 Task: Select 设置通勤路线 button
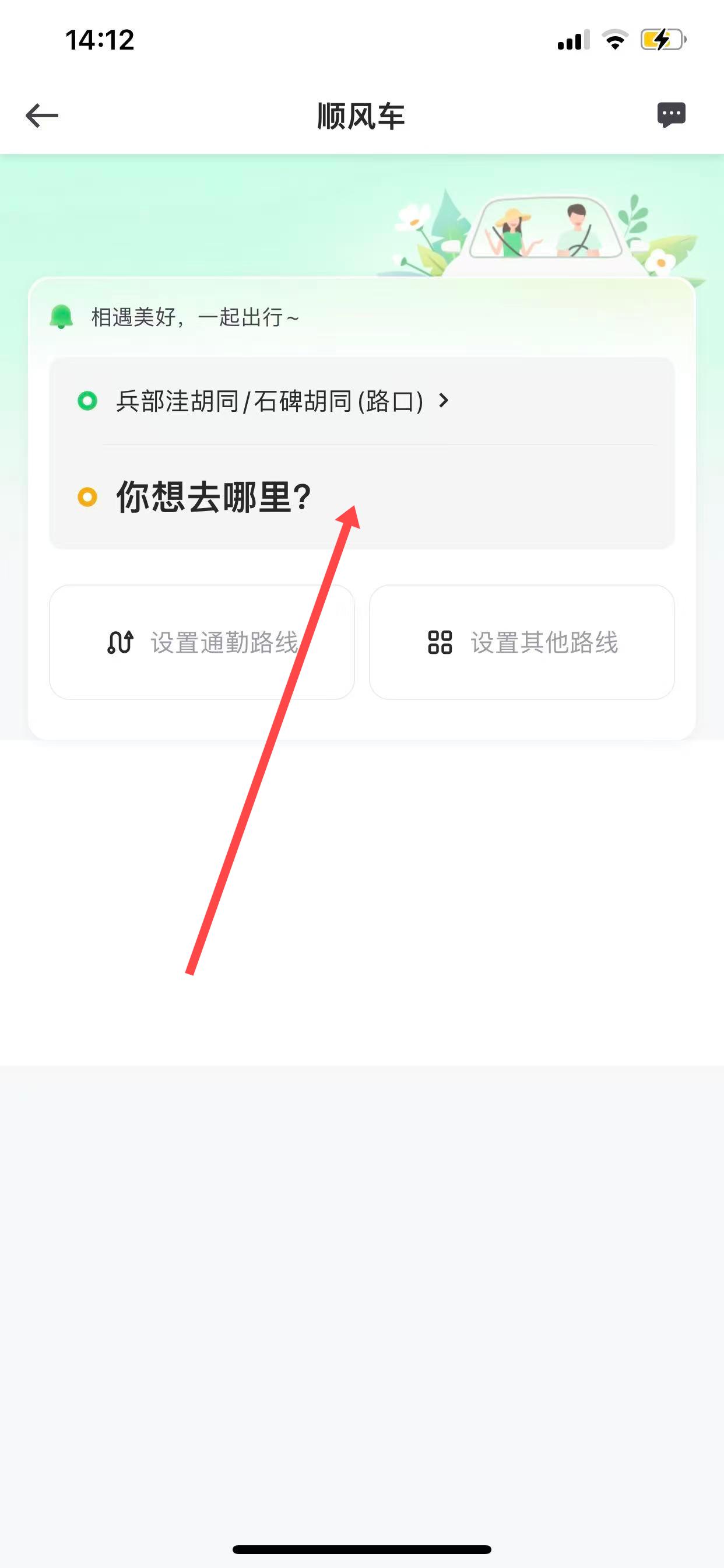(202, 642)
